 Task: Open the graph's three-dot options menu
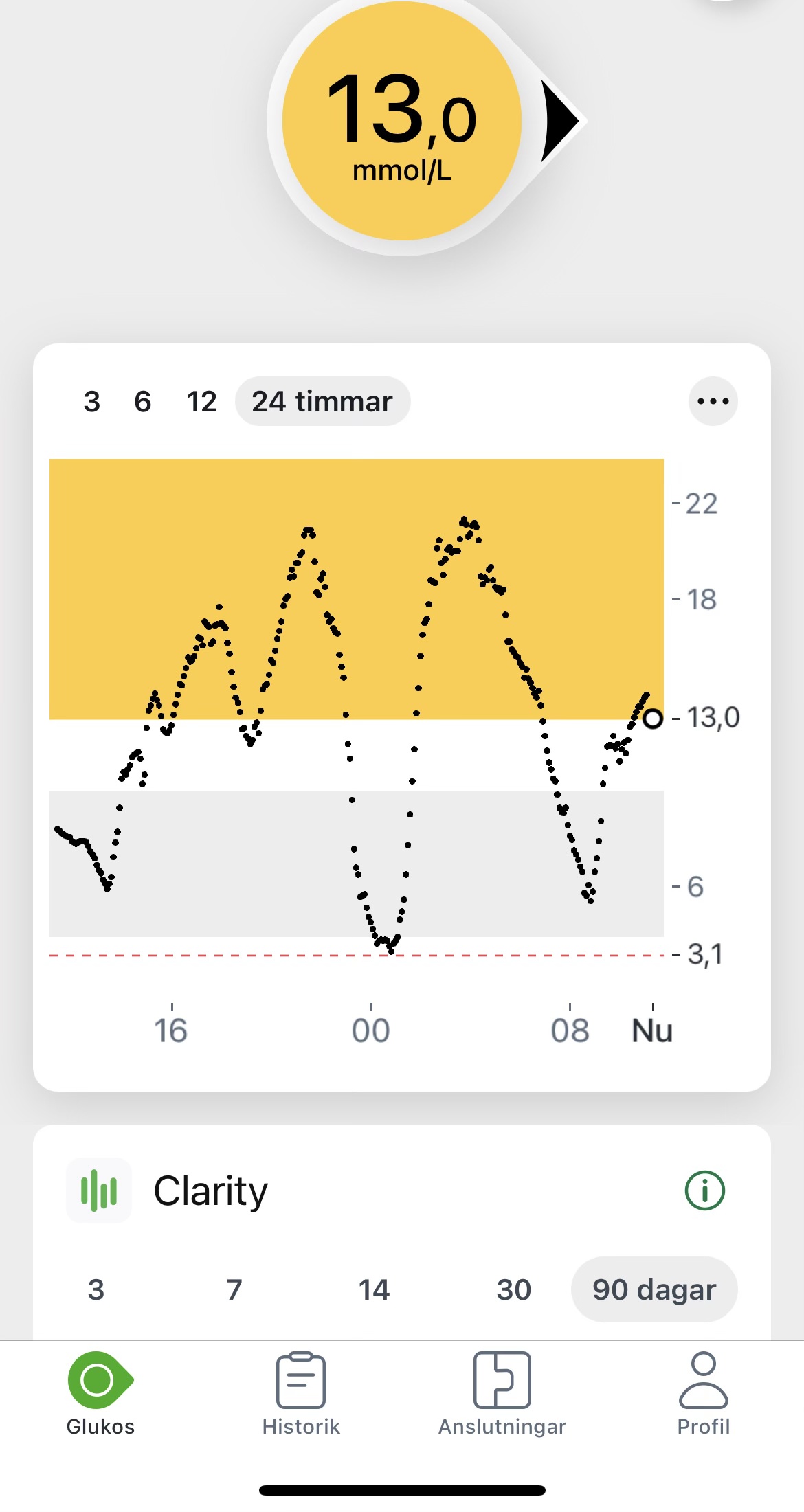pos(713,401)
